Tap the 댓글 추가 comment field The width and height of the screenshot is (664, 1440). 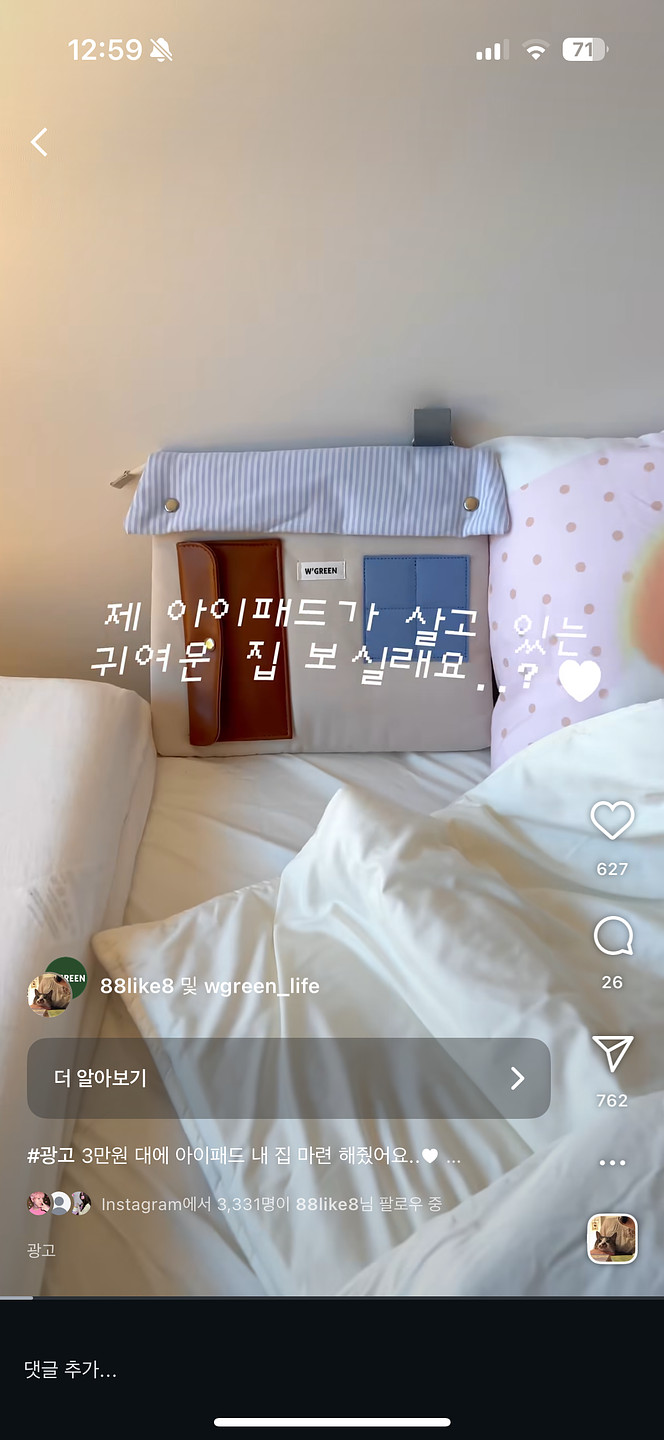[200, 1370]
